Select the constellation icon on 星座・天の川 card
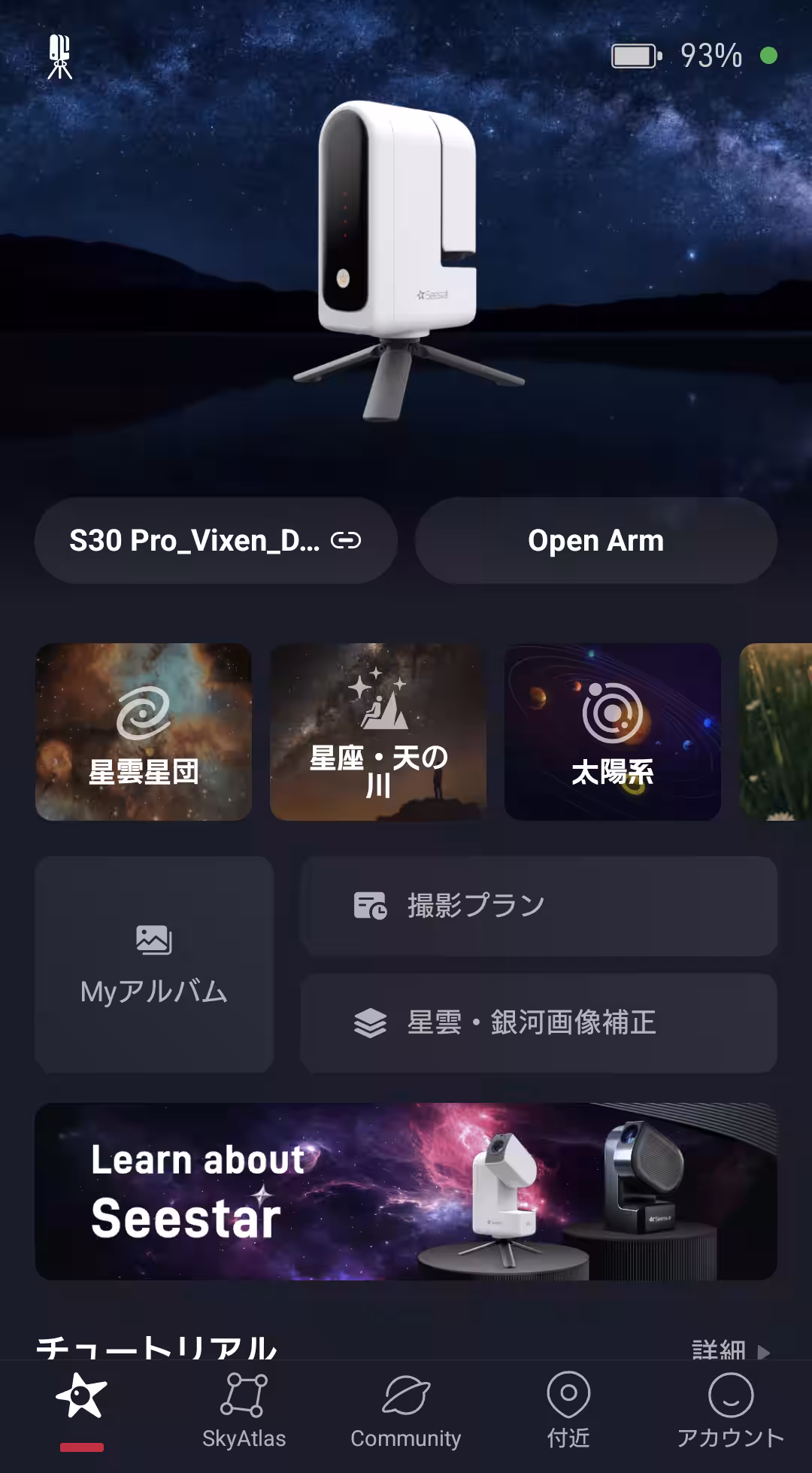This screenshot has height=1473, width=812. coord(379,700)
